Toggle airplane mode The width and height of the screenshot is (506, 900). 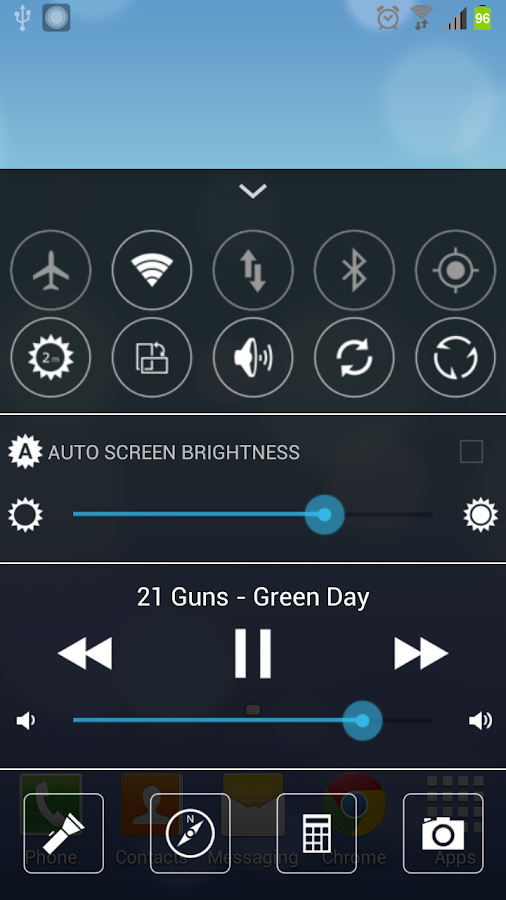tap(51, 270)
